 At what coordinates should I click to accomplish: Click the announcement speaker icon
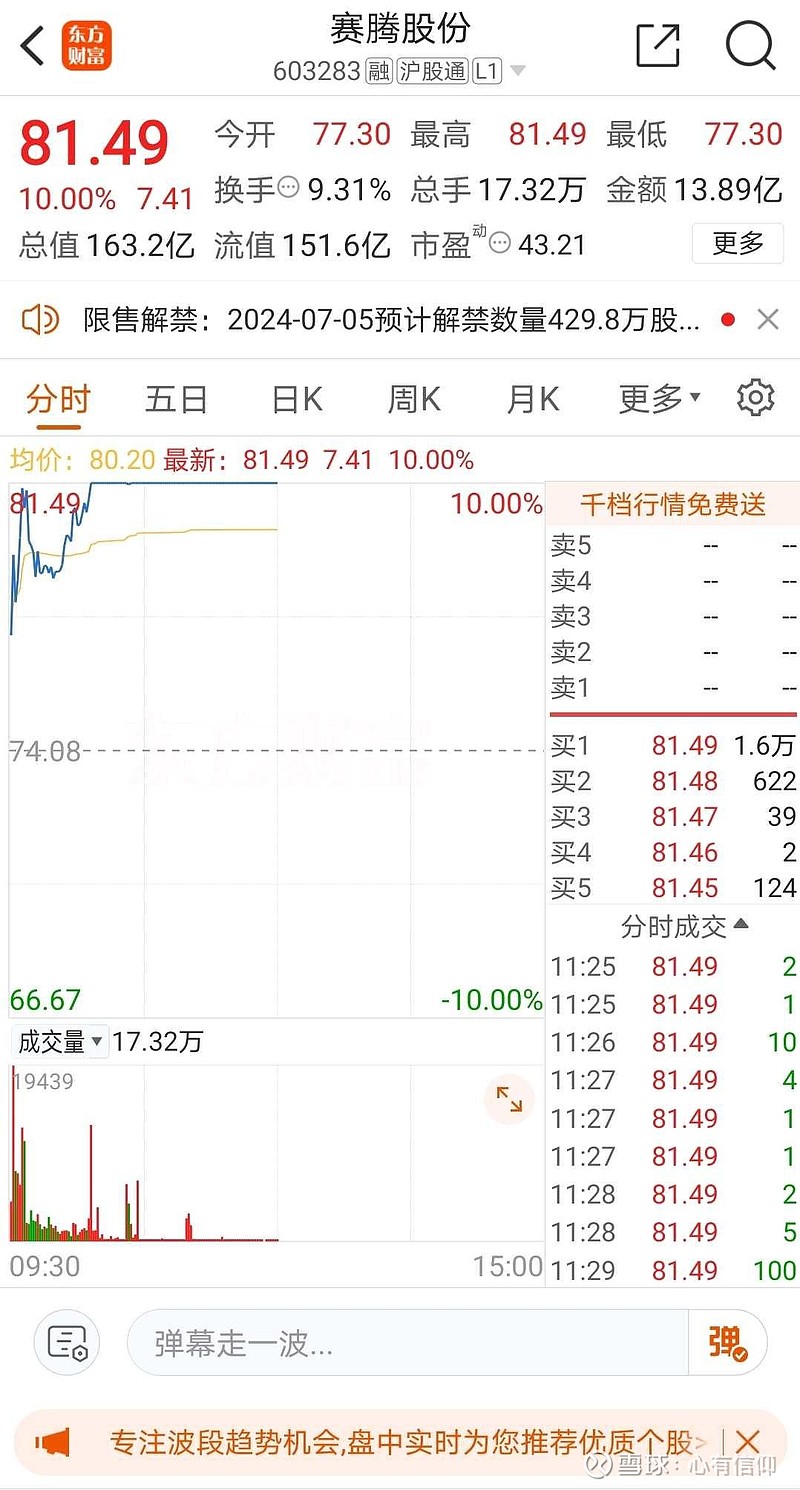tap(40, 319)
